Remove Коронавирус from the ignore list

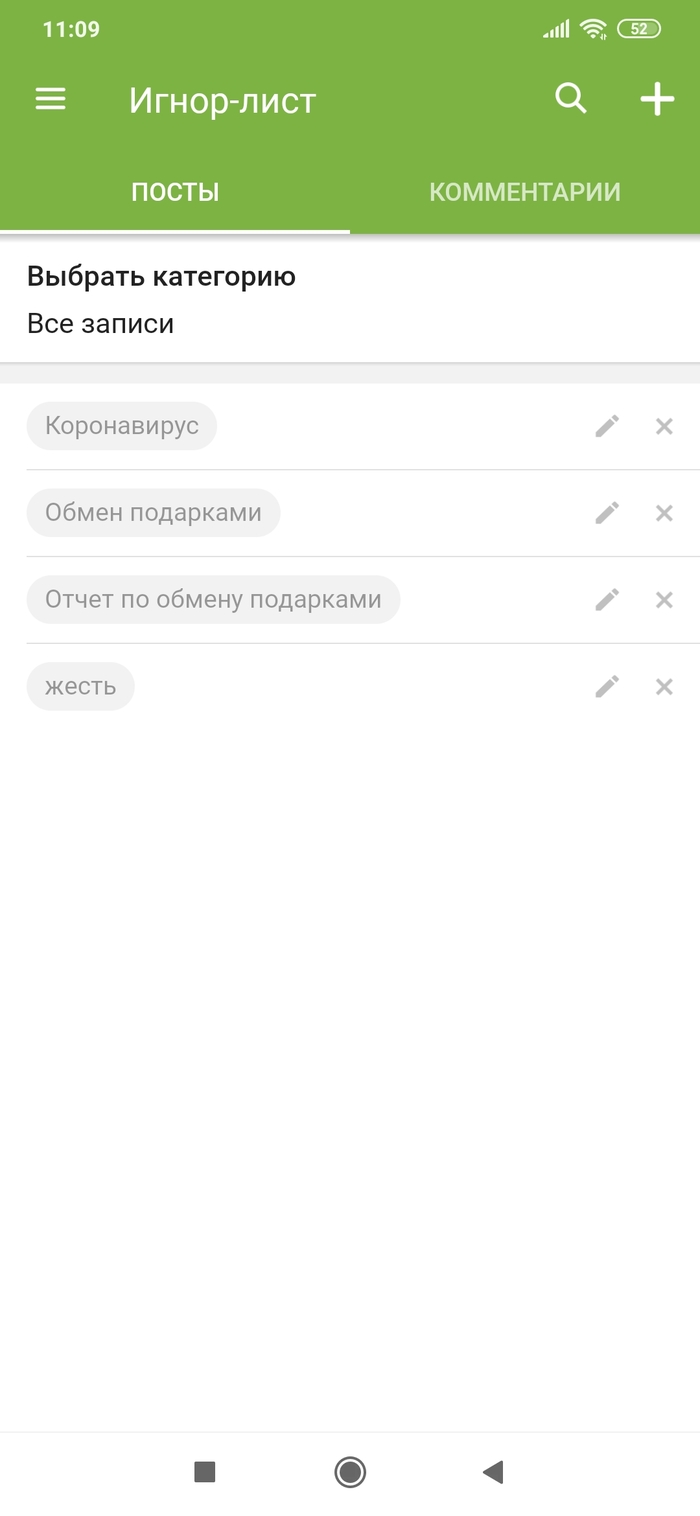click(x=664, y=427)
